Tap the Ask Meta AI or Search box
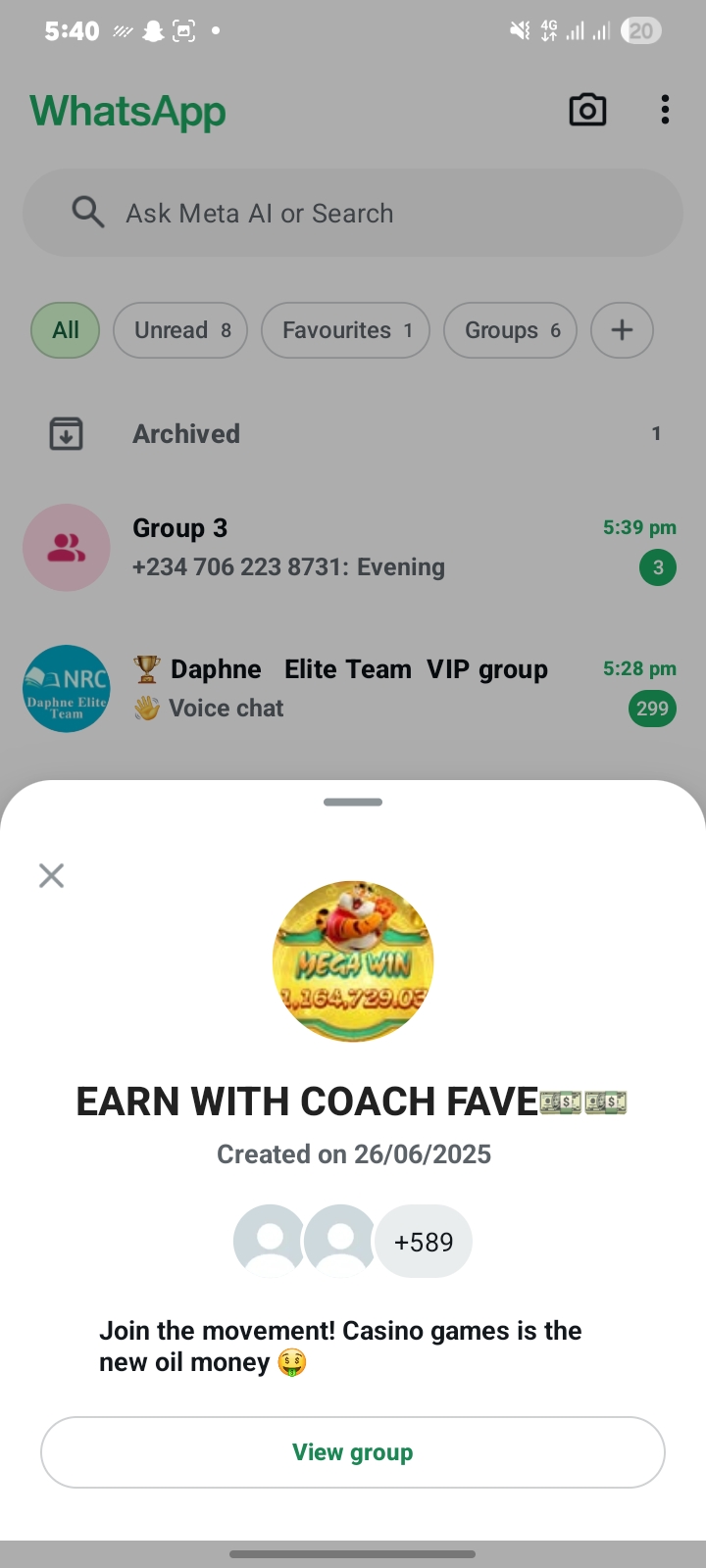The width and height of the screenshot is (706, 1568). click(353, 213)
